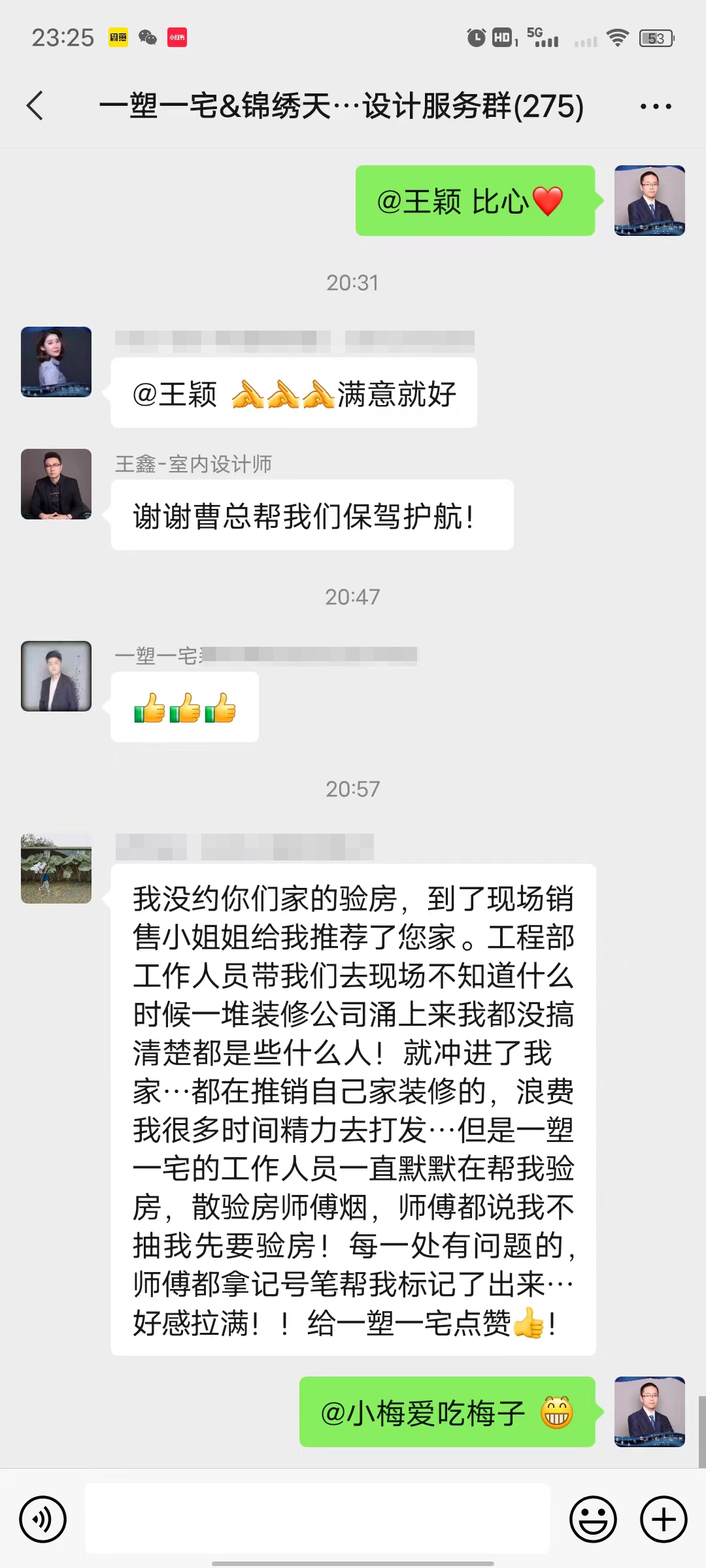Tap own avatar beside 比心 message
Screen dimensions: 706x1568
coord(649,201)
